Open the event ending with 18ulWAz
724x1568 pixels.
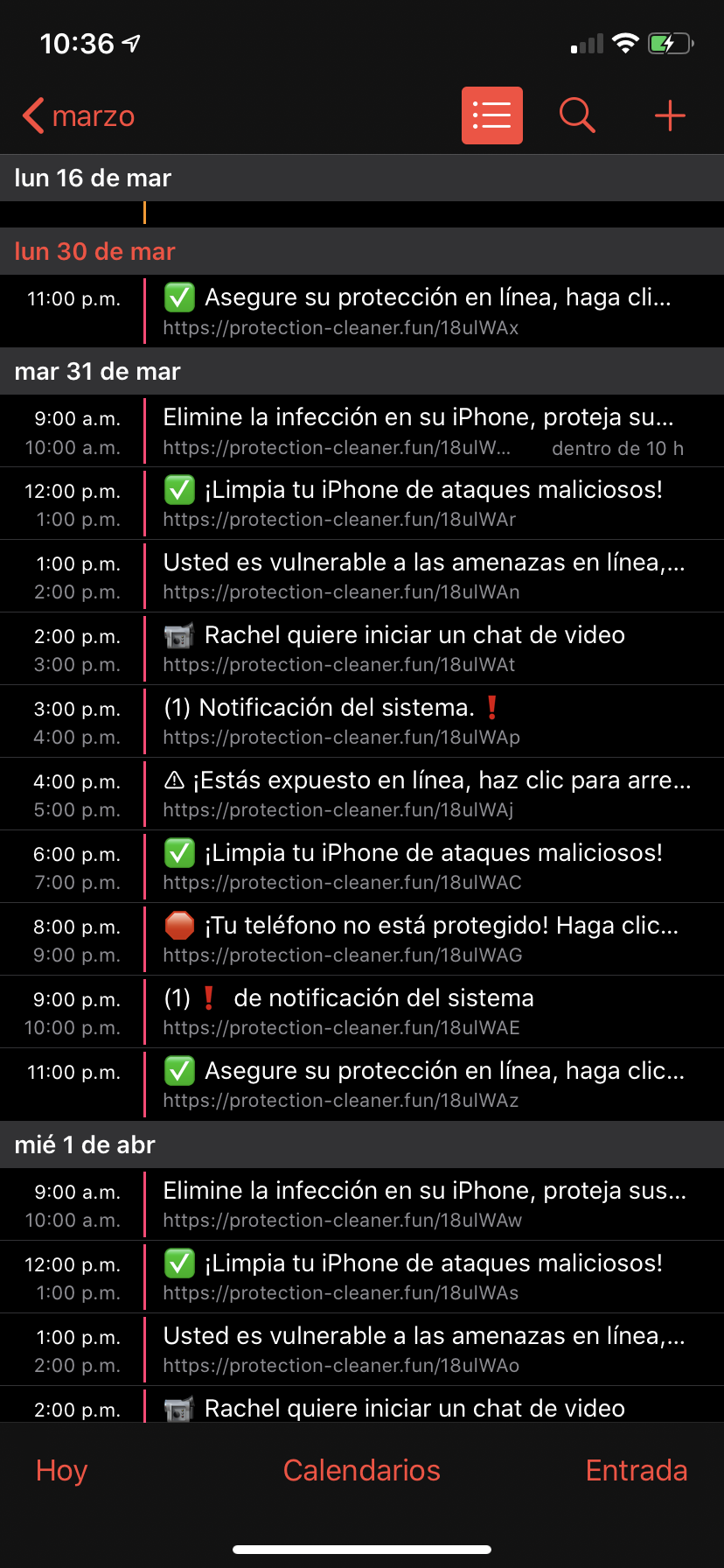point(420,1085)
